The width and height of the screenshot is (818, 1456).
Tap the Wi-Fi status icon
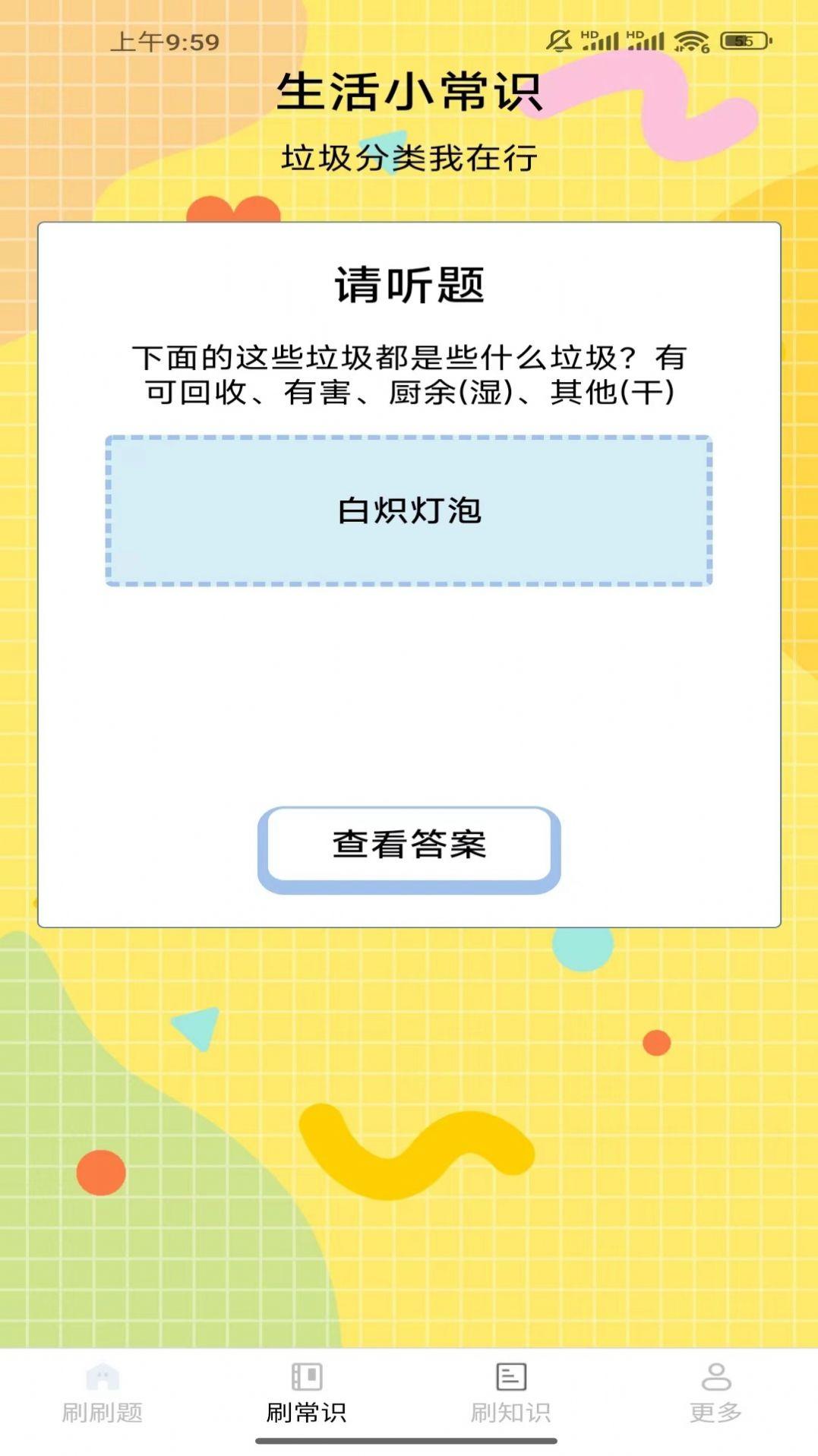click(x=692, y=43)
